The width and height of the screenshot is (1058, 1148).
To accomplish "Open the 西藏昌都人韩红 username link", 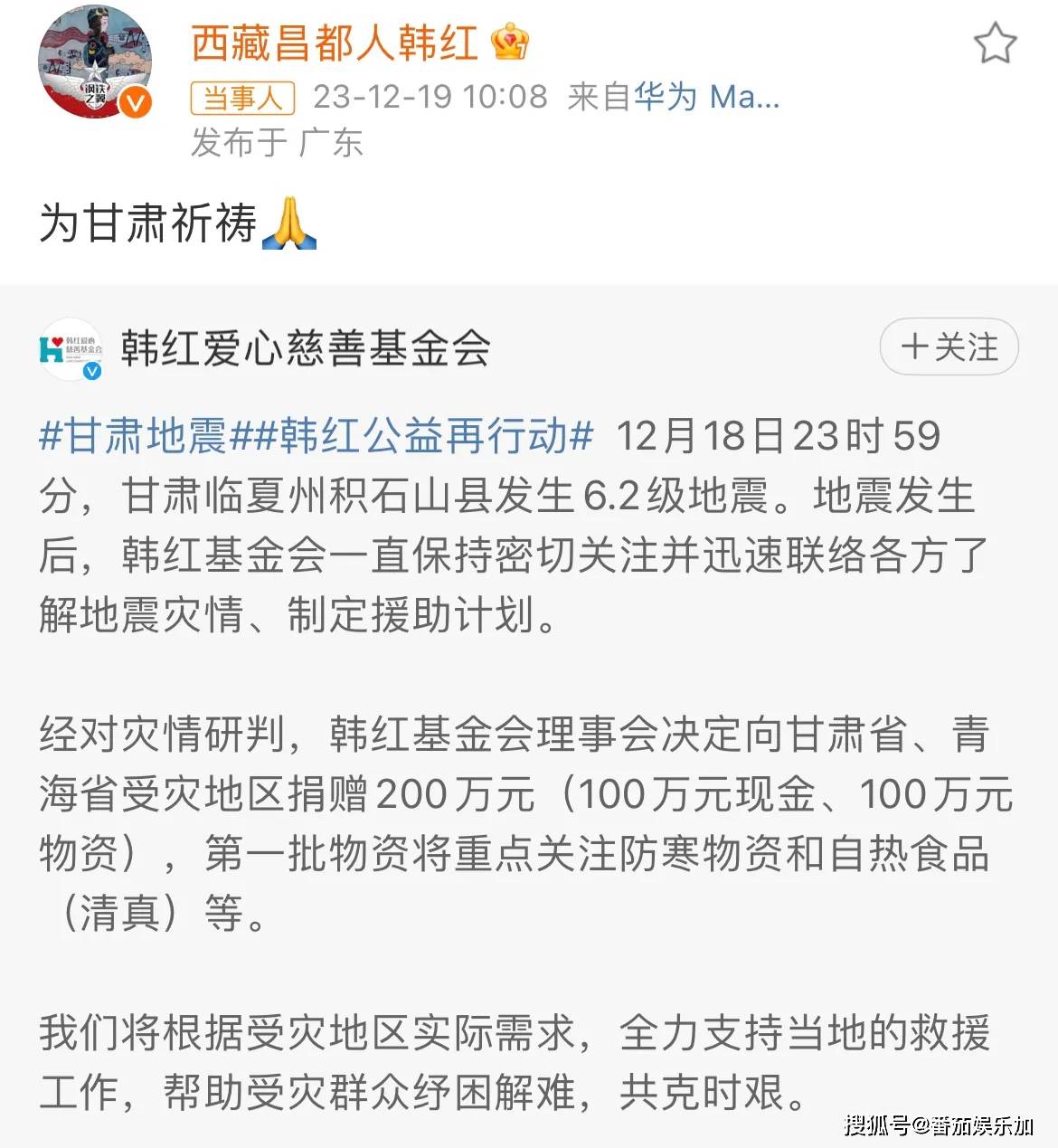I will coord(335,43).
